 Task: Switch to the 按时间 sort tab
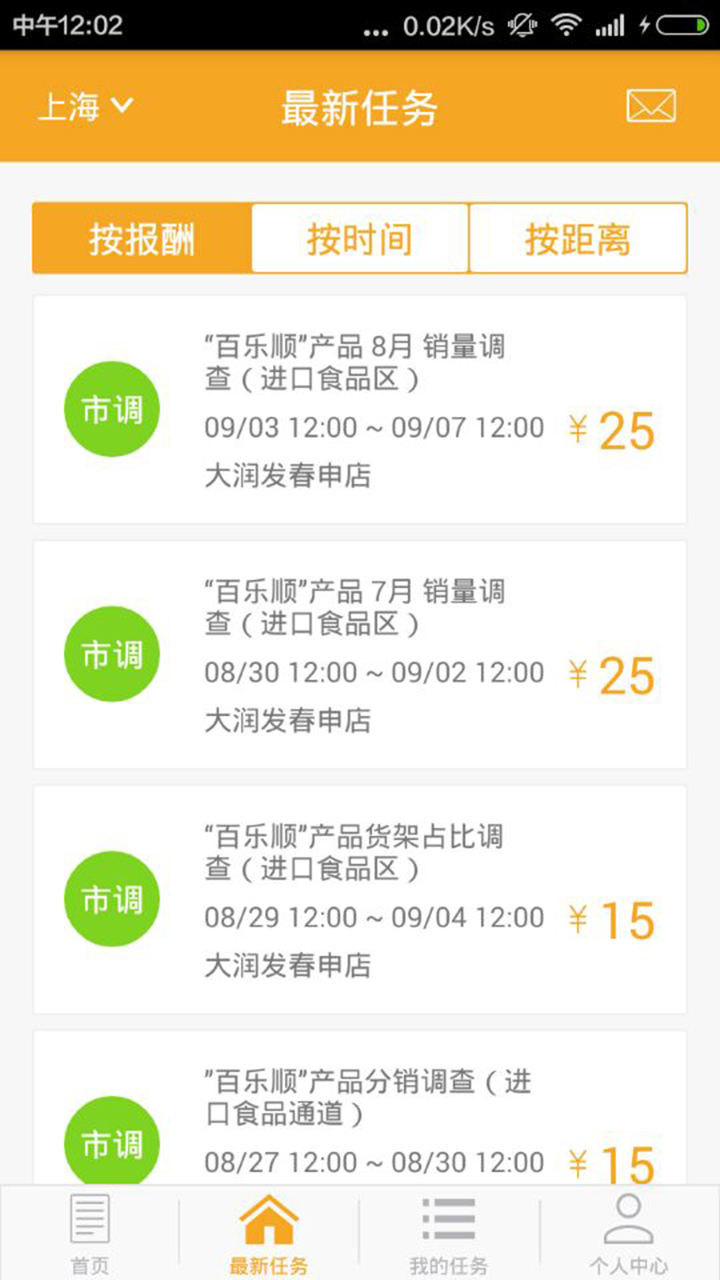[x=359, y=238]
